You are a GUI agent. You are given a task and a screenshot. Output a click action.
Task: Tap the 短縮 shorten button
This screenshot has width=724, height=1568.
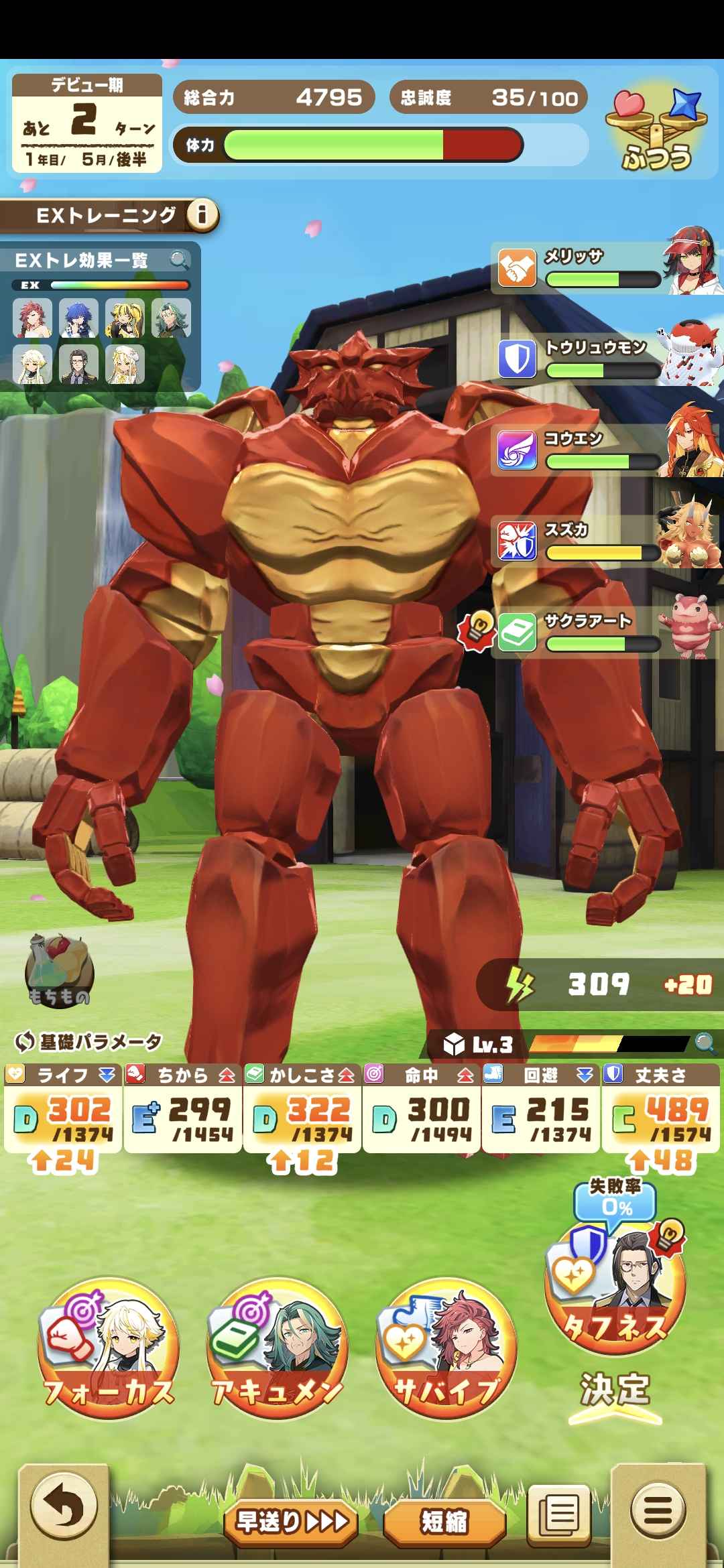coord(444,1522)
